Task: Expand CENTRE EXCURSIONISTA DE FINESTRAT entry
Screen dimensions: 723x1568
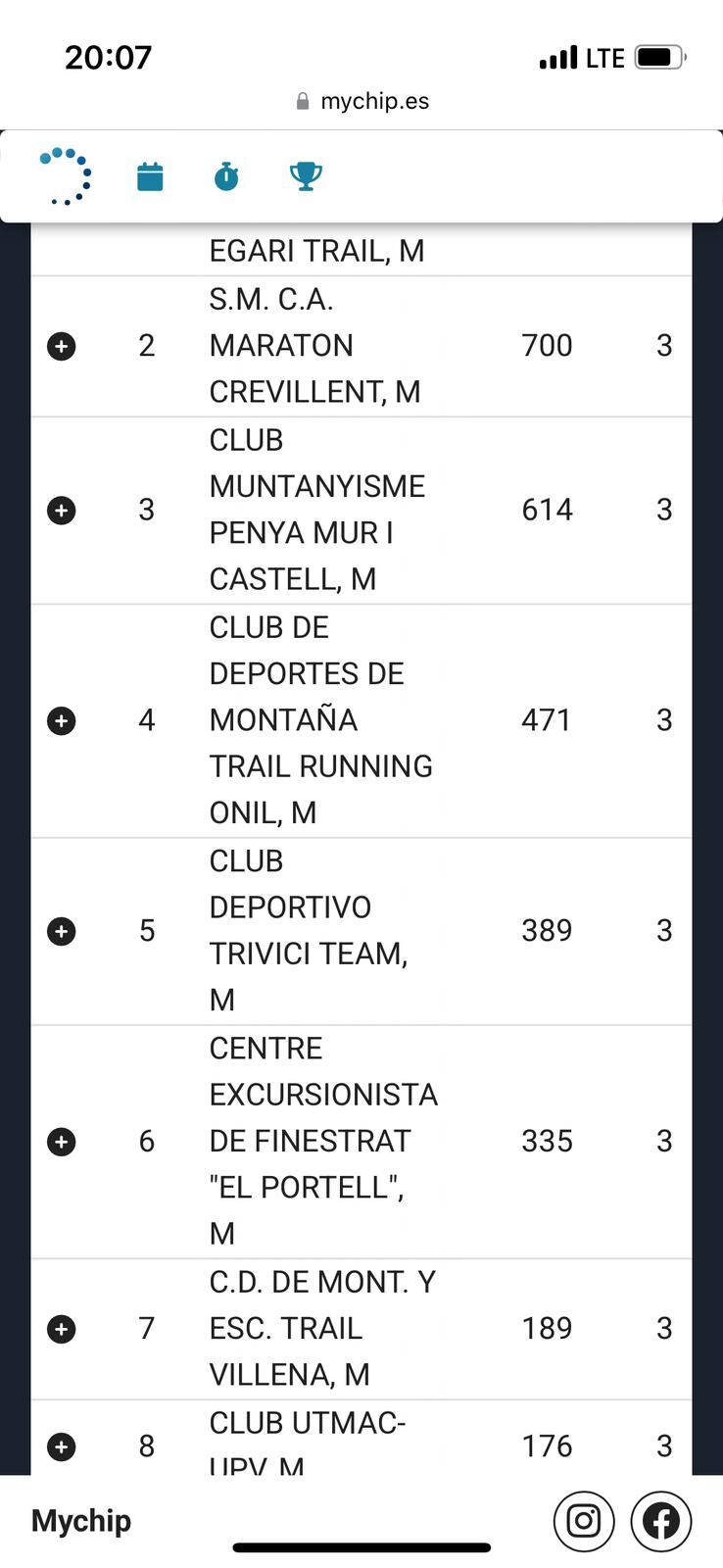Action: [62, 1141]
